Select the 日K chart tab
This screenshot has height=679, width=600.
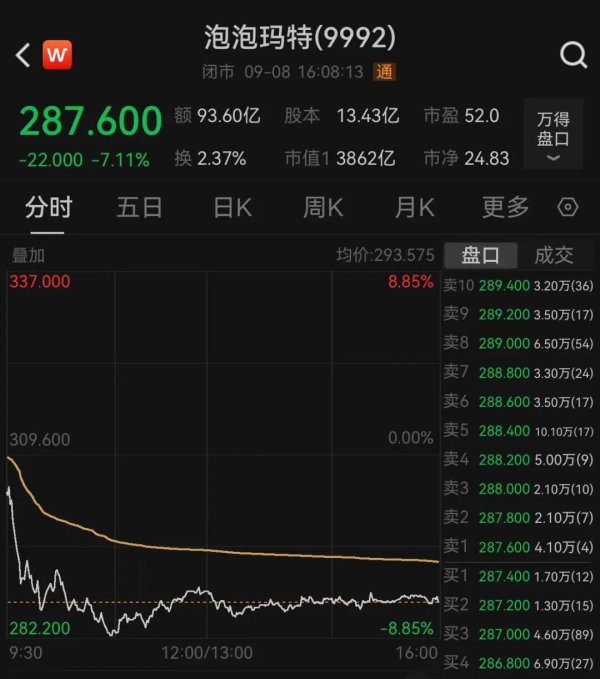pyautogui.click(x=232, y=207)
